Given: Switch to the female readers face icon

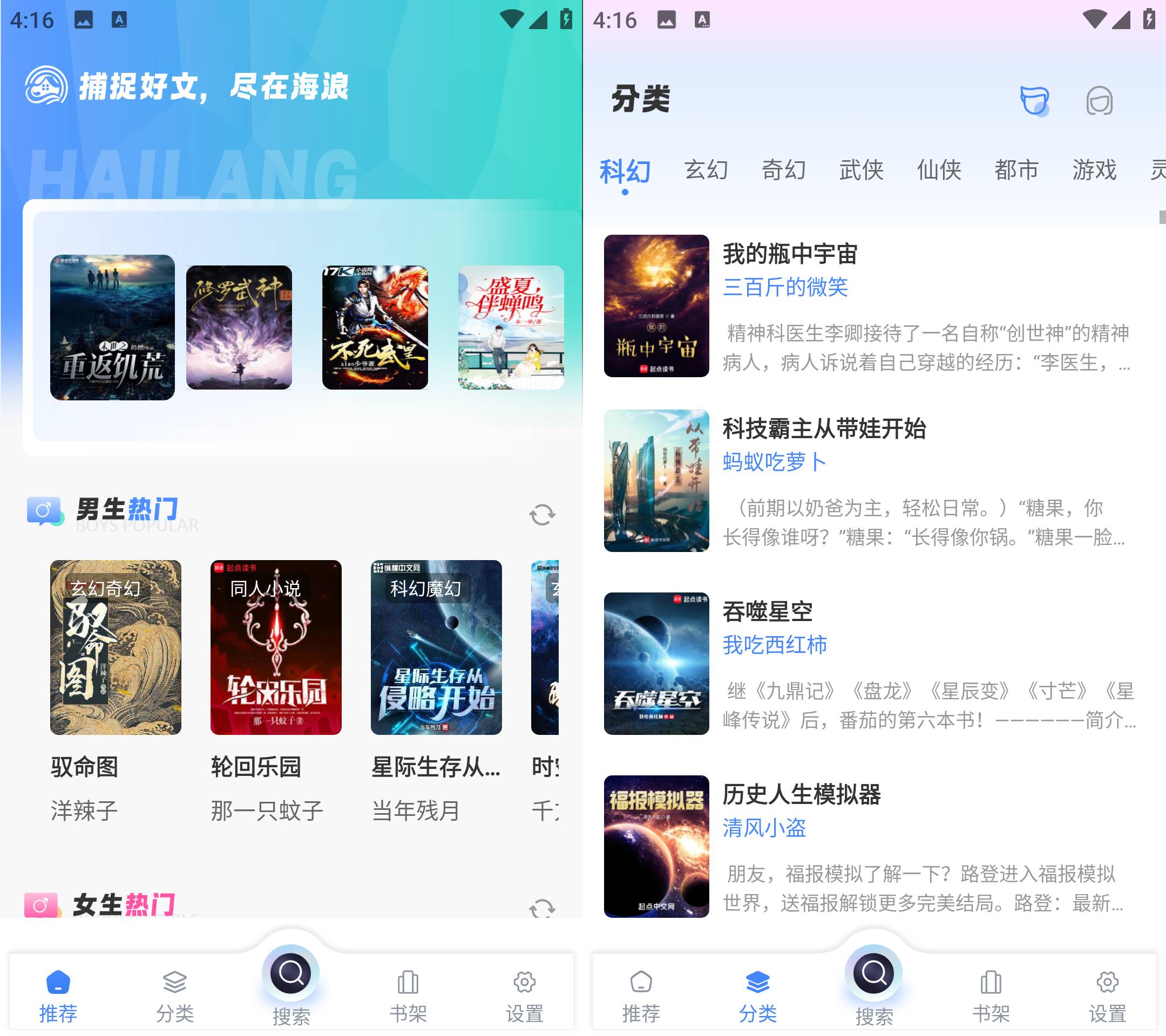Looking at the screenshot, I should pyautogui.click(x=1099, y=101).
